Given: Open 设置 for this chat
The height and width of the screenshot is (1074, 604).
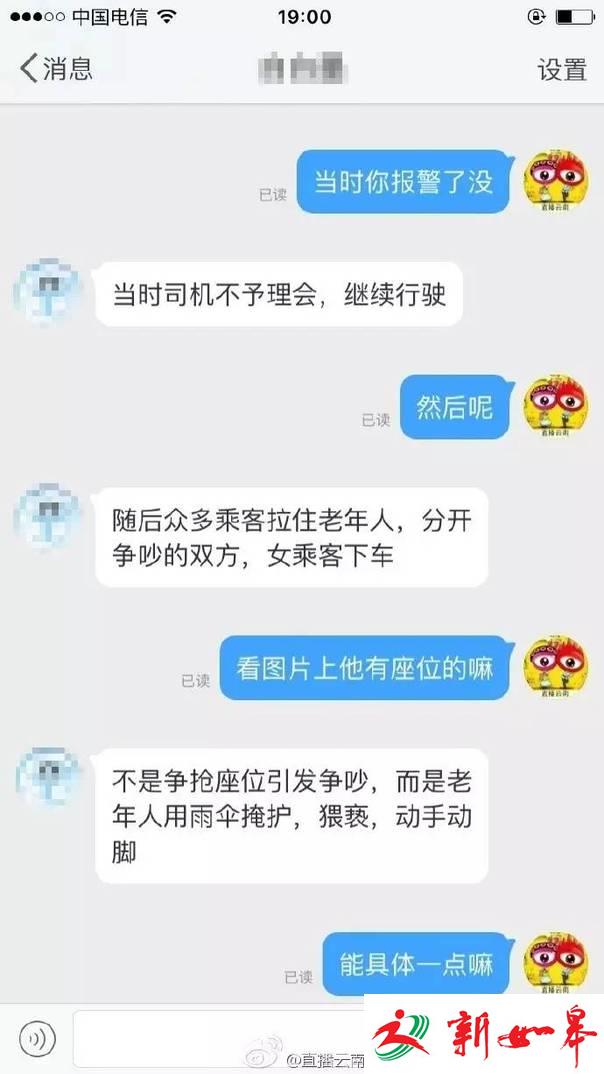Looking at the screenshot, I should [562, 69].
